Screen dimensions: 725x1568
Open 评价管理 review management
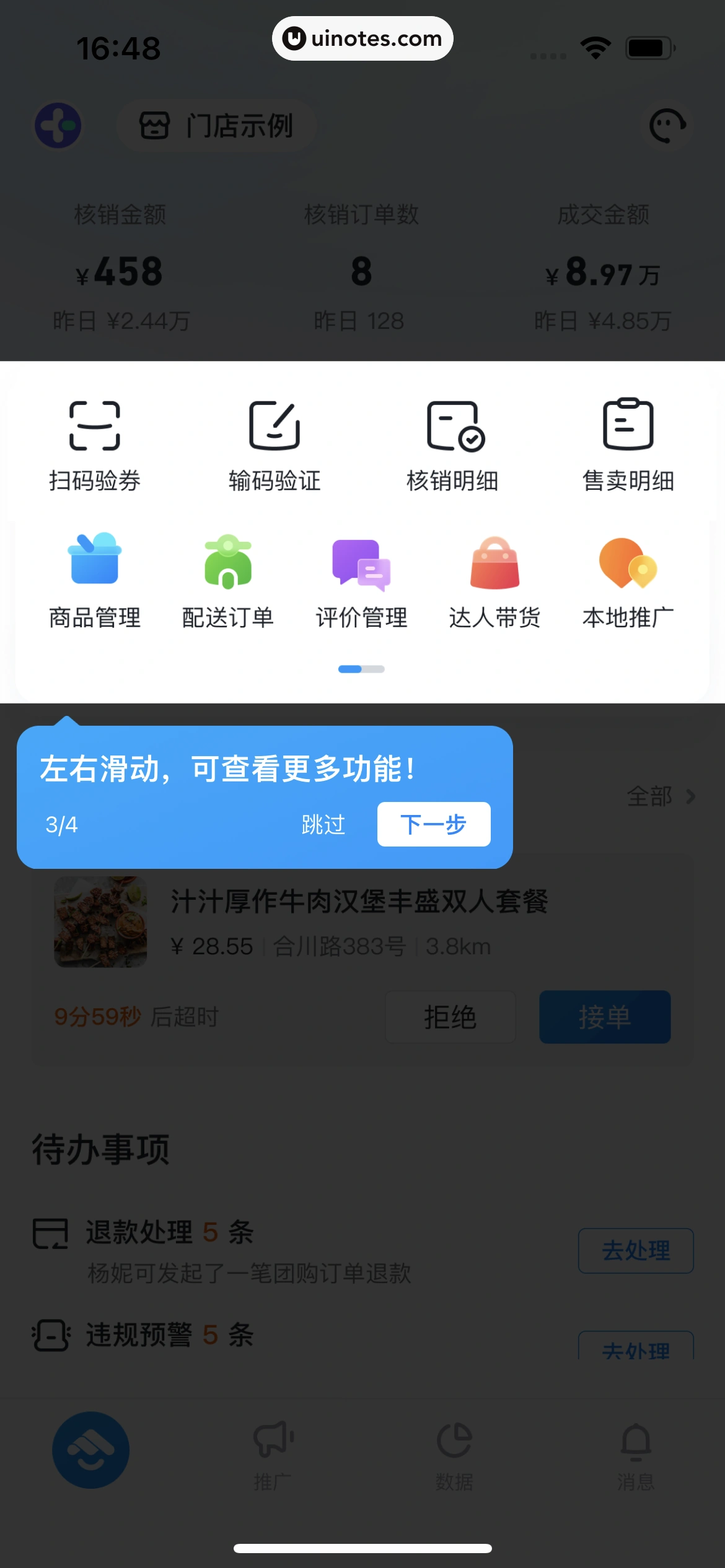(361, 565)
